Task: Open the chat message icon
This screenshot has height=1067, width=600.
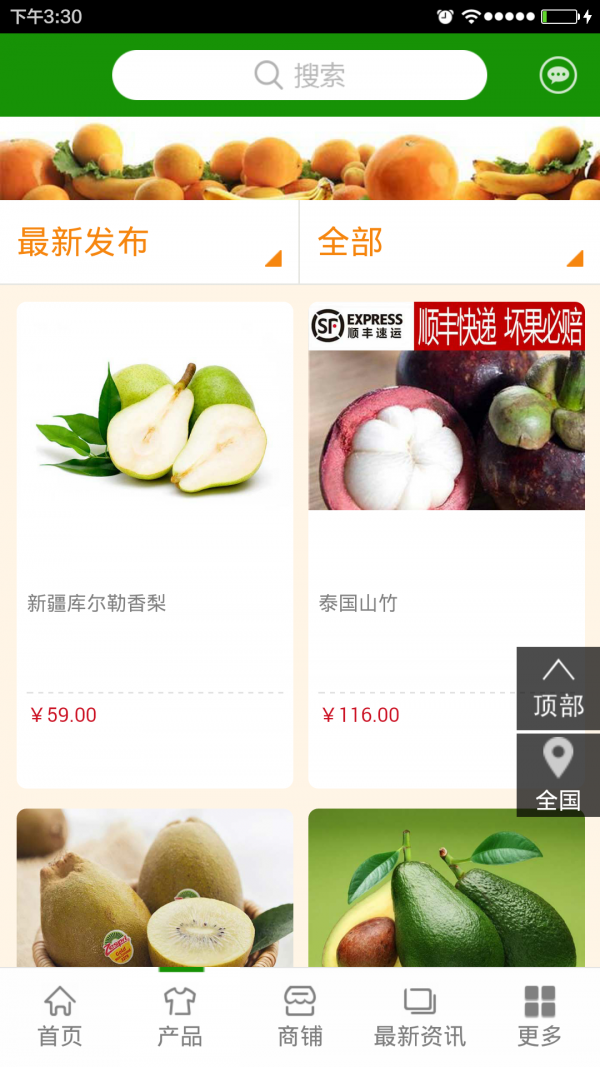Action: pos(558,75)
